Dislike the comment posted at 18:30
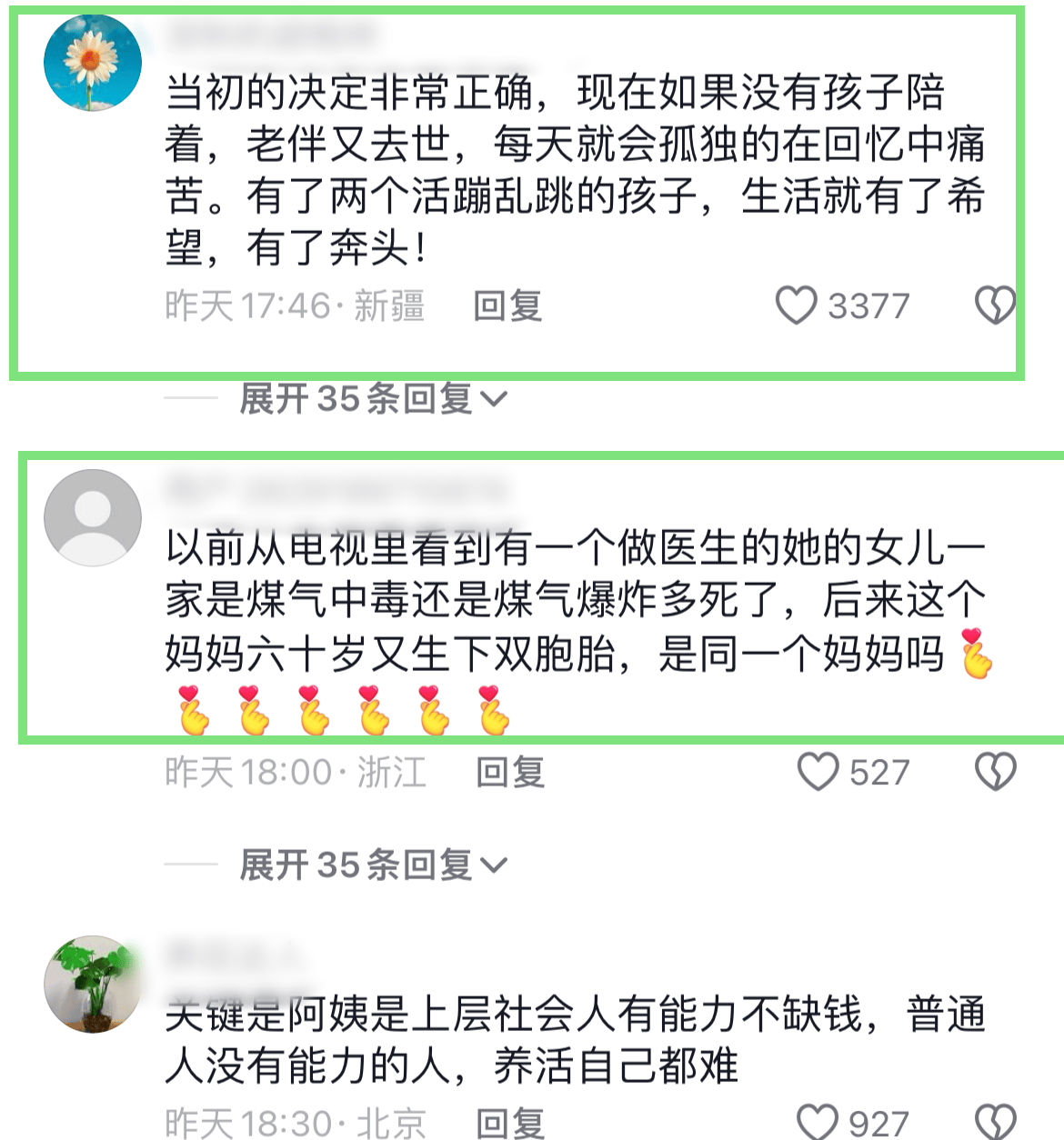The height and width of the screenshot is (1140, 1064). pyautogui.click(x=995, y=1123)
